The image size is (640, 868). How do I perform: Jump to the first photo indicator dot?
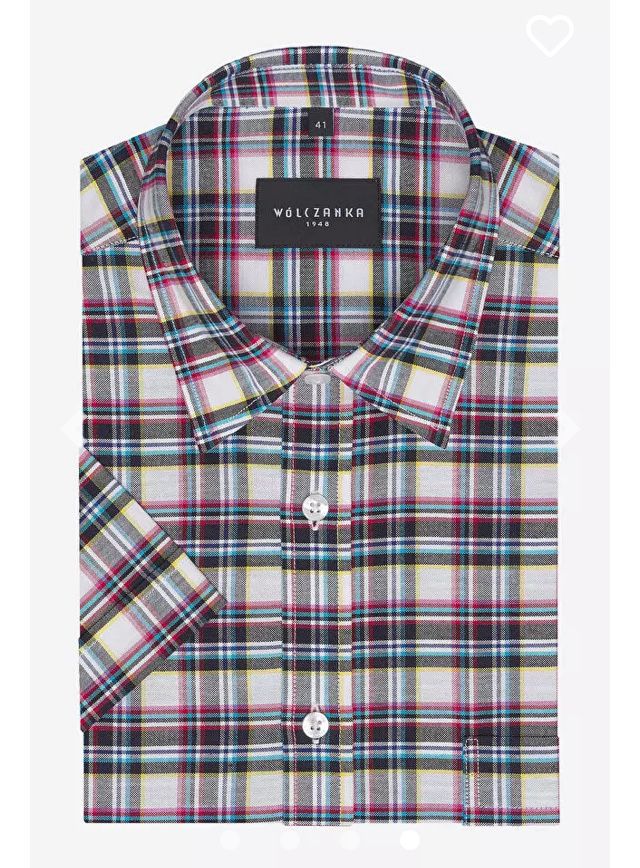click(x=230, y=838)
